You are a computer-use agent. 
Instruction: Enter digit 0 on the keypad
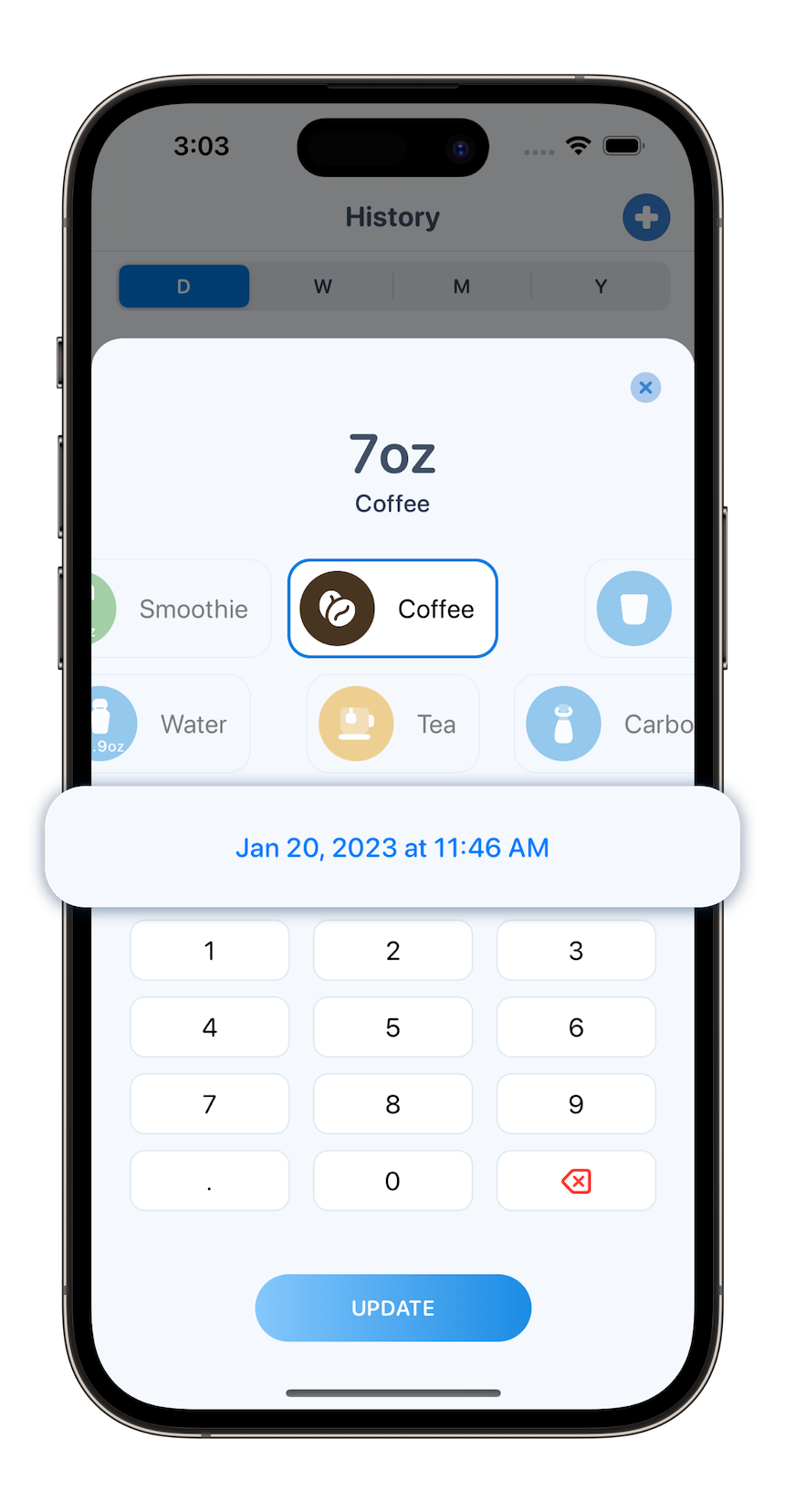392,1181
